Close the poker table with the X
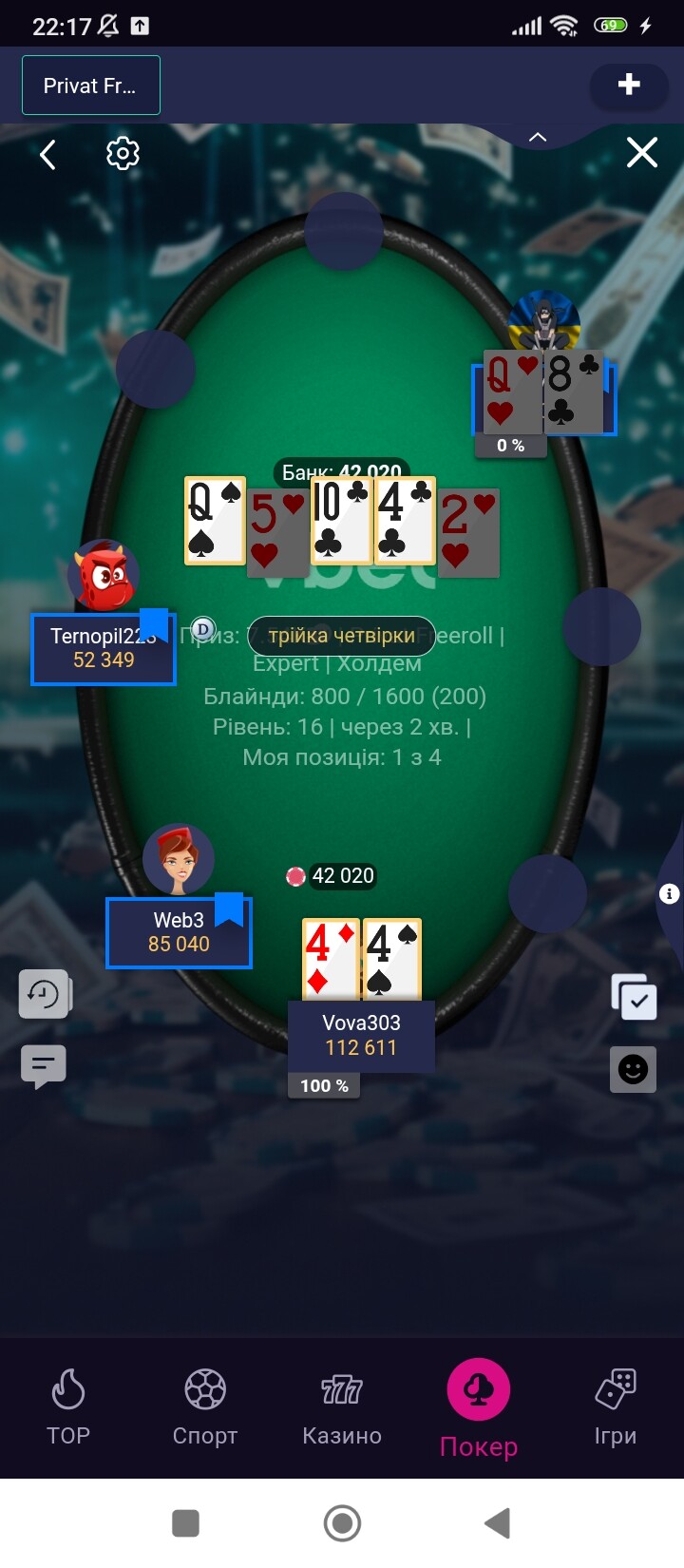Viewport: 684px width, 1568px height. pyautogui.click(x=642, y=152)
